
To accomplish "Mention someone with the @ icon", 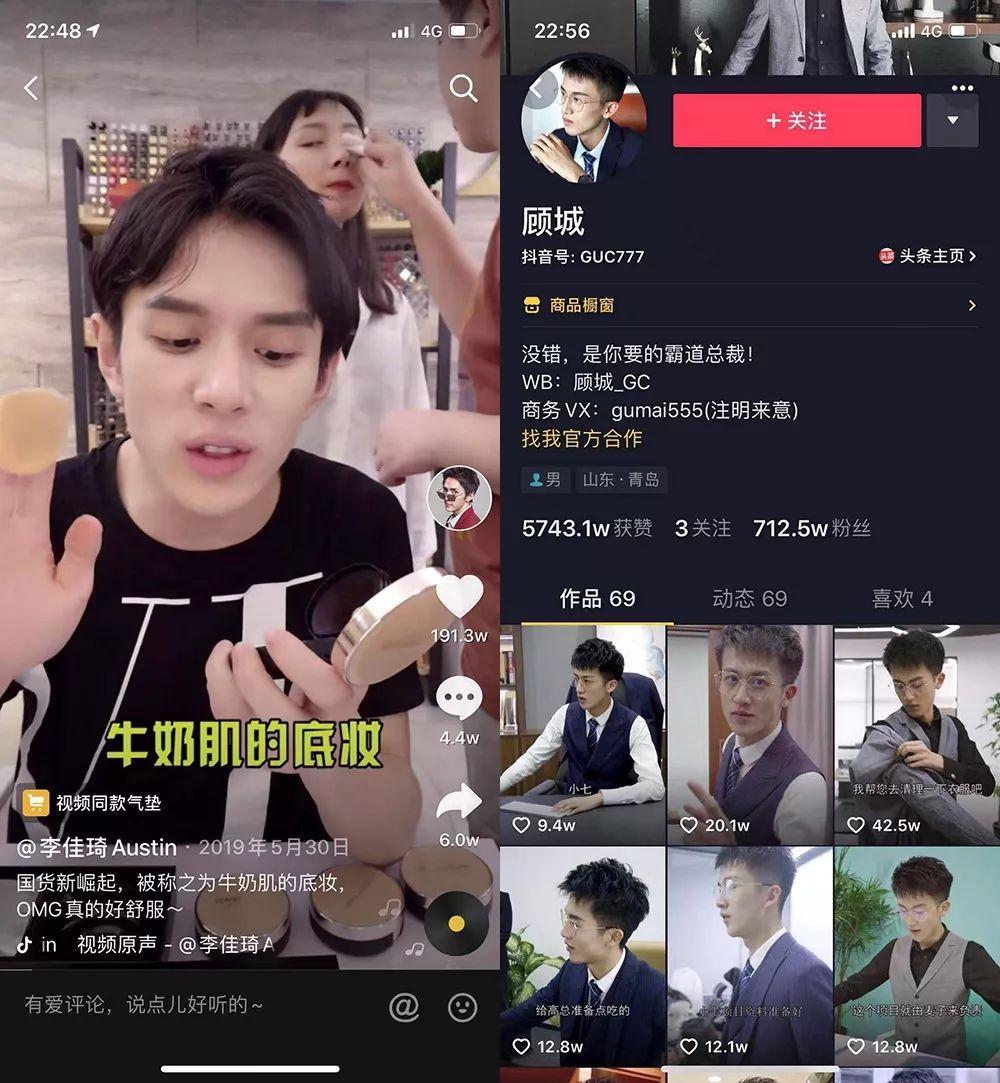I will pos(404,1007).
